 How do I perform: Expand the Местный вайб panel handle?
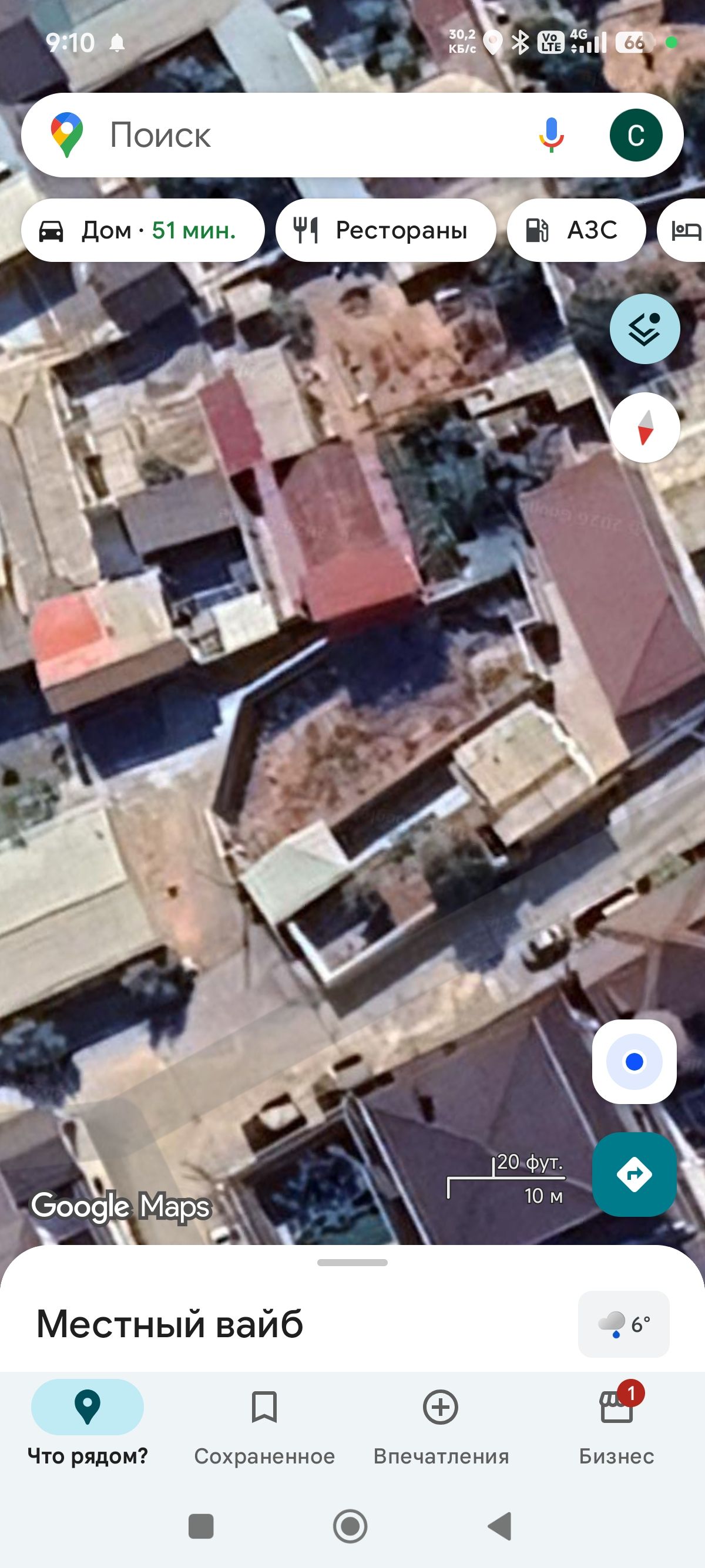352,1263
